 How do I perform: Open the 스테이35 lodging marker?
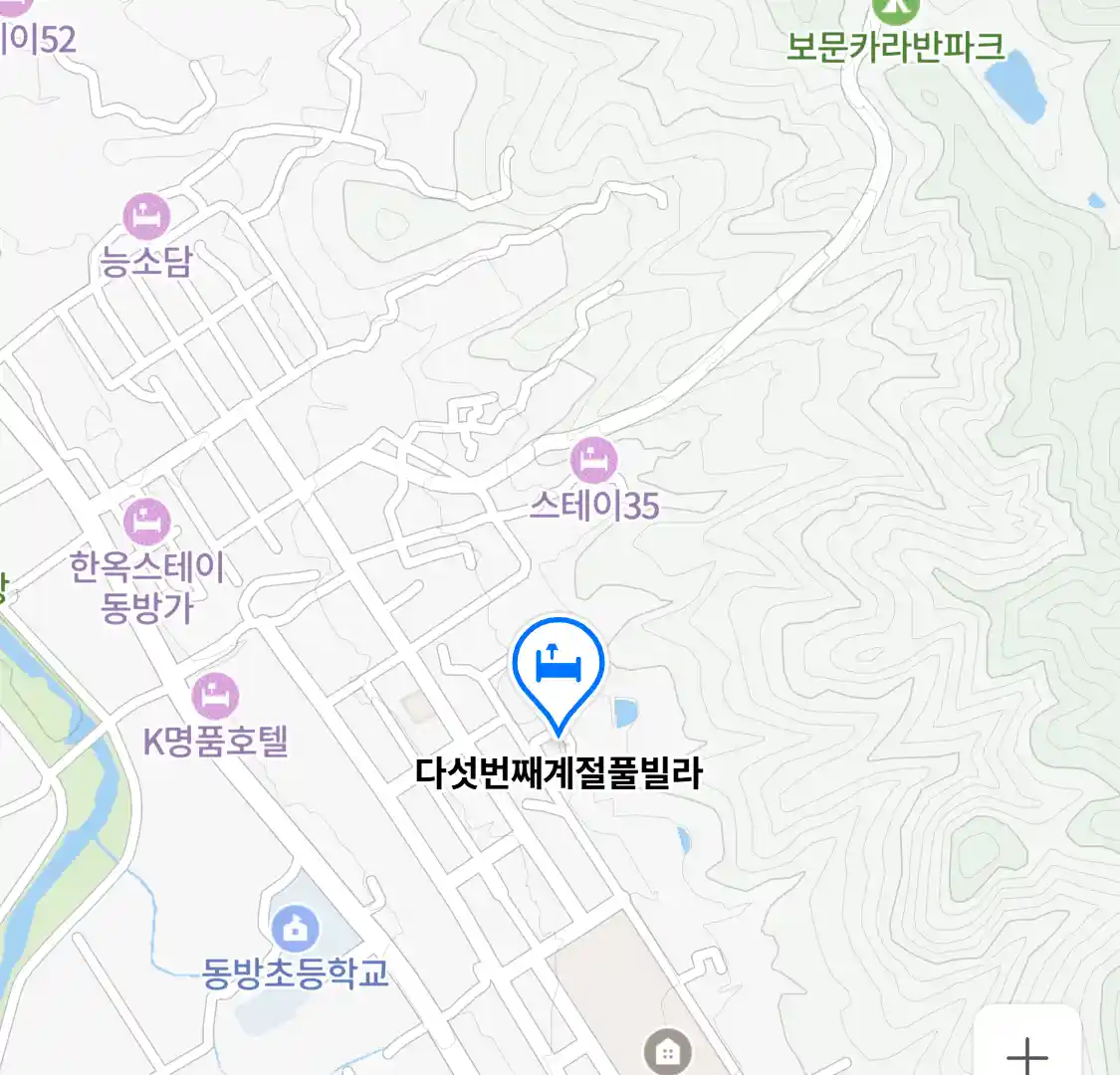click(x=594, y=462)
